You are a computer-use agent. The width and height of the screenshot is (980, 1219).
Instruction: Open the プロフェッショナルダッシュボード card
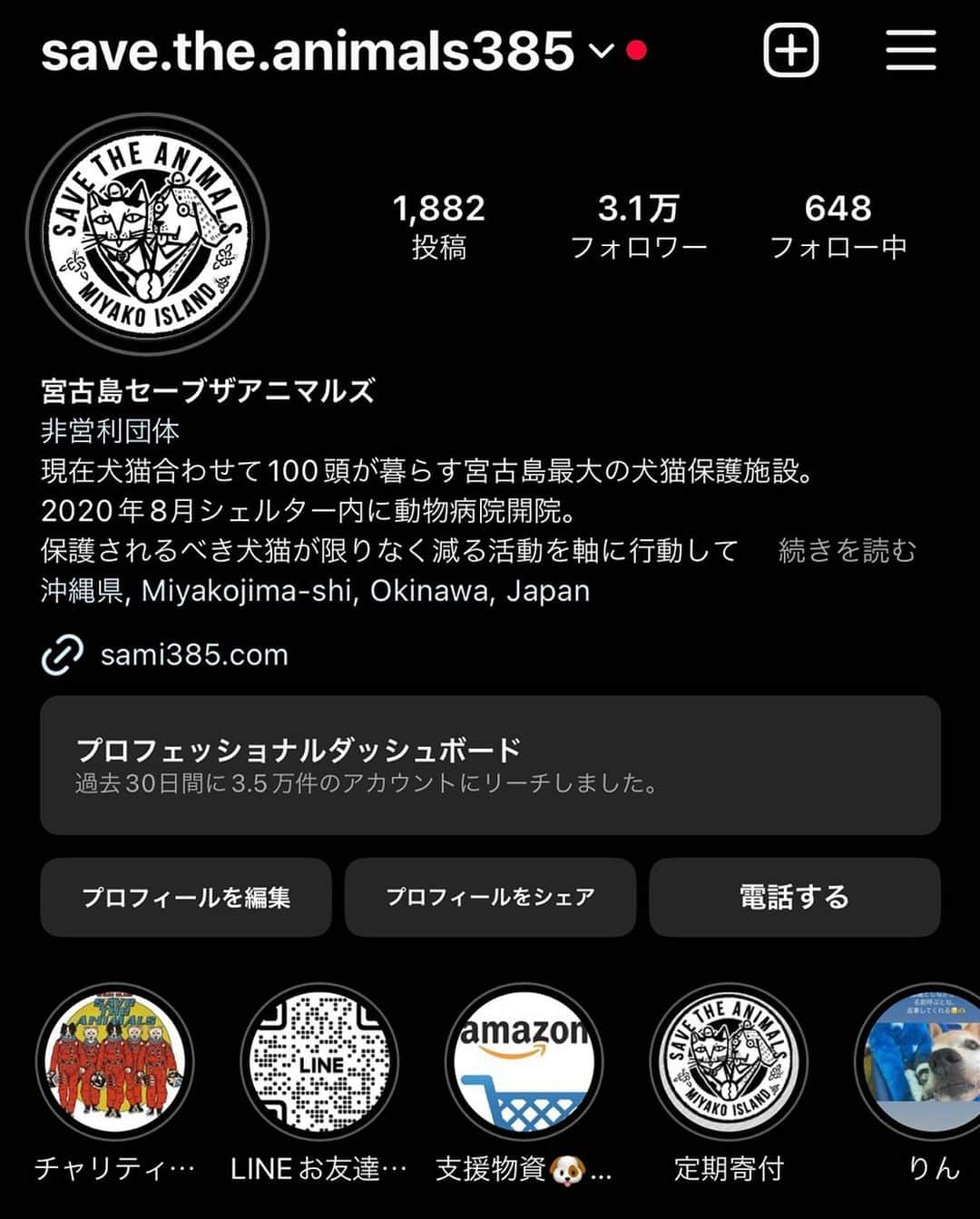[x=490, y=764]
